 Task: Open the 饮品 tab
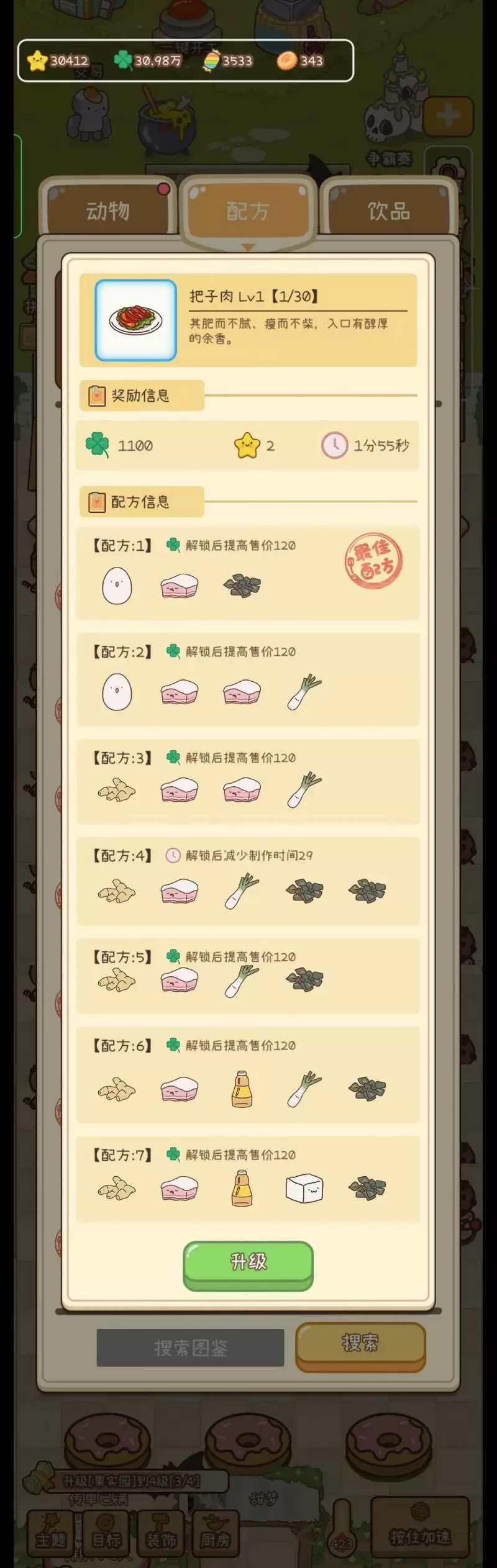tap(388, 211)
